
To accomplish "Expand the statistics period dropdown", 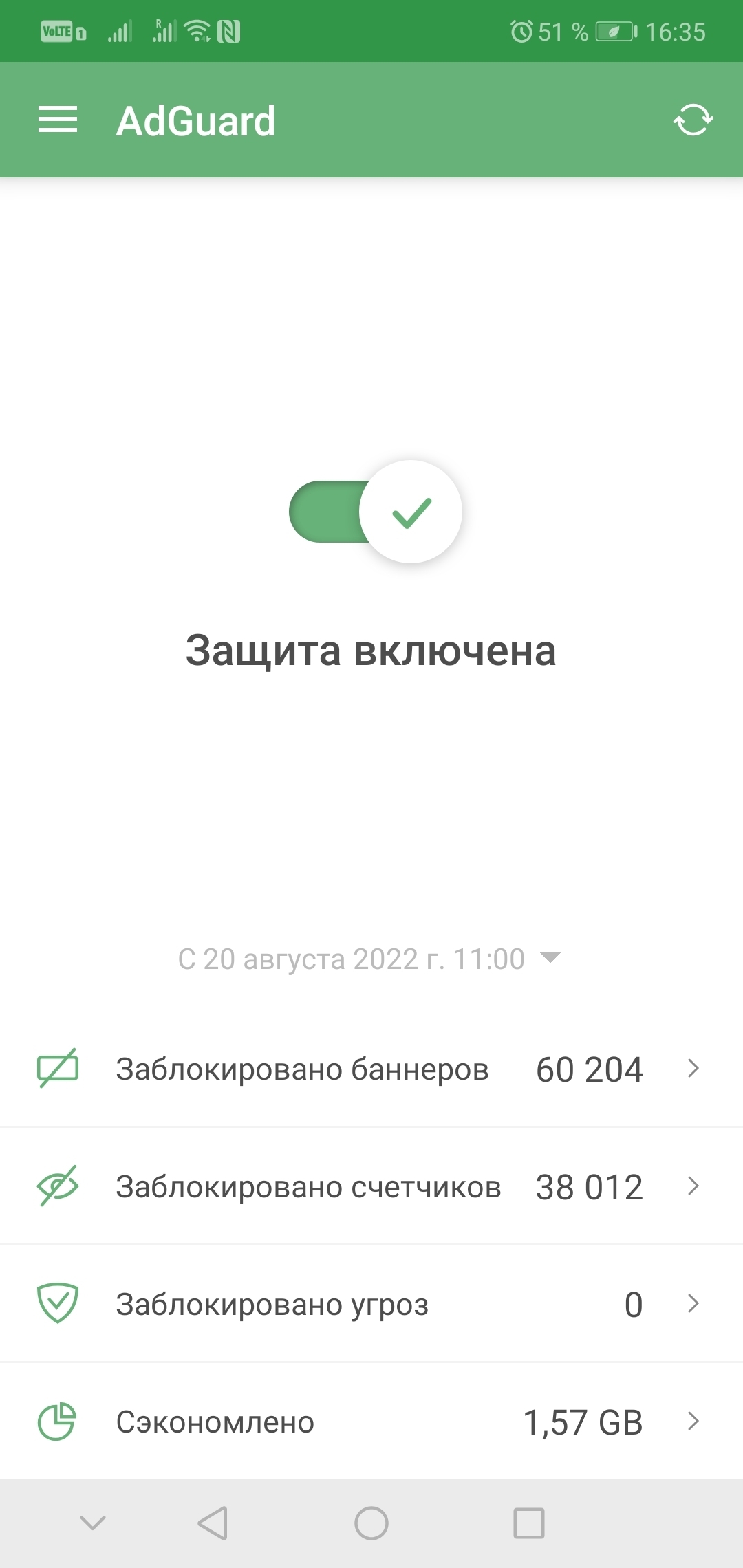I will 369,959.
